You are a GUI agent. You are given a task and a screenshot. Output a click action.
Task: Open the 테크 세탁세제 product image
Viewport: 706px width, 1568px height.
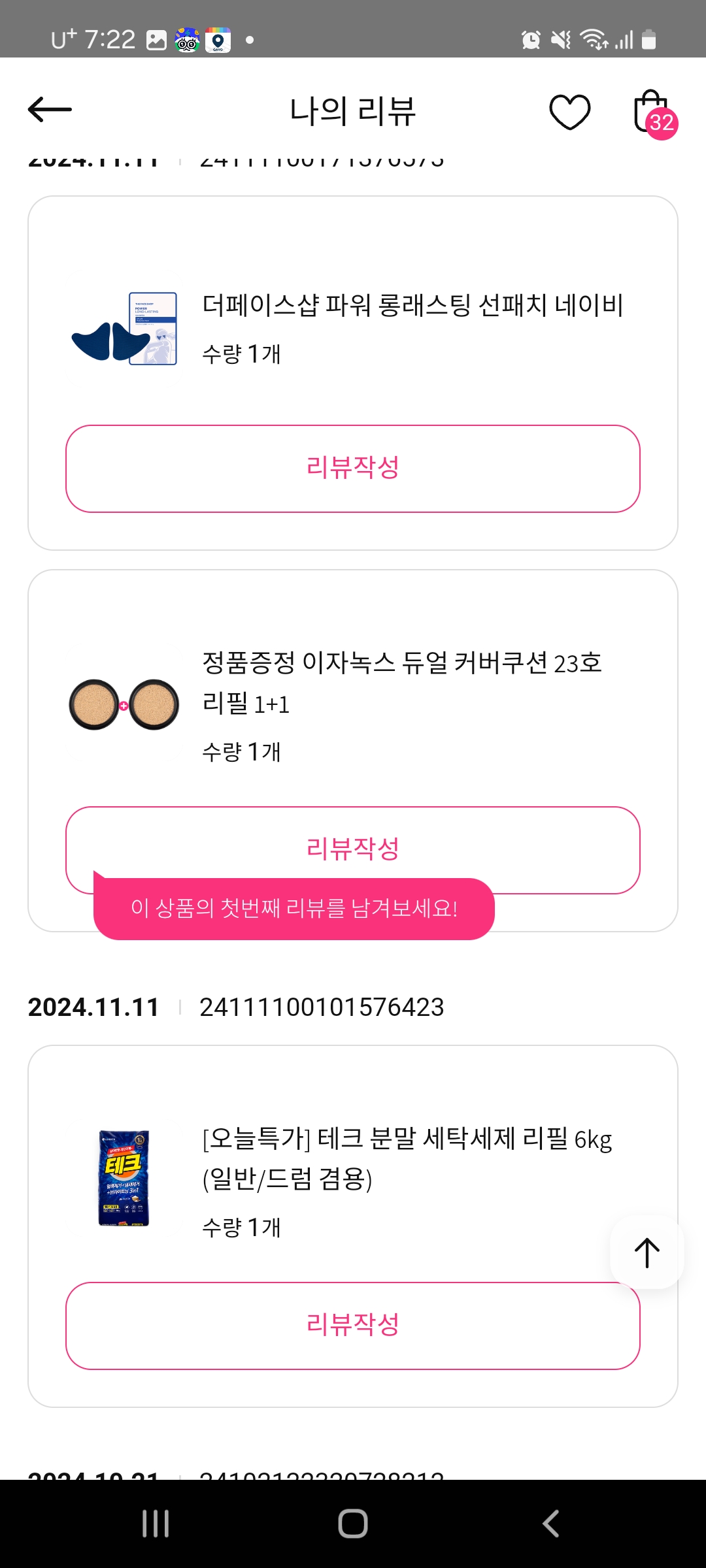click(x=124, y=1178)
